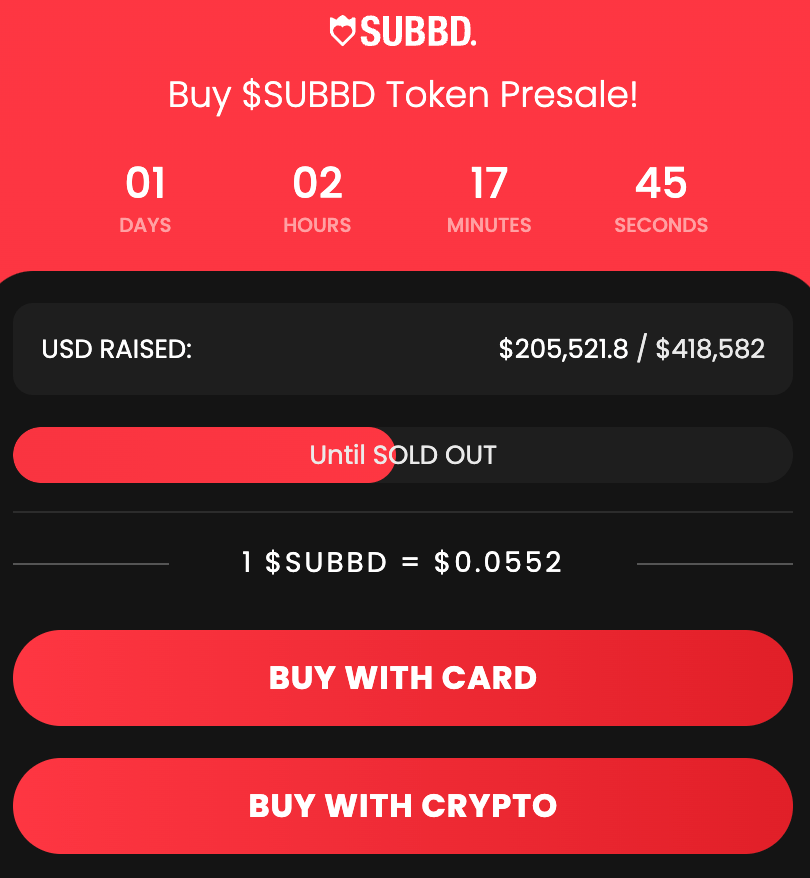The image size is (810, 878).
Task: Click the divider line left of the price
Action: (90, 562)
